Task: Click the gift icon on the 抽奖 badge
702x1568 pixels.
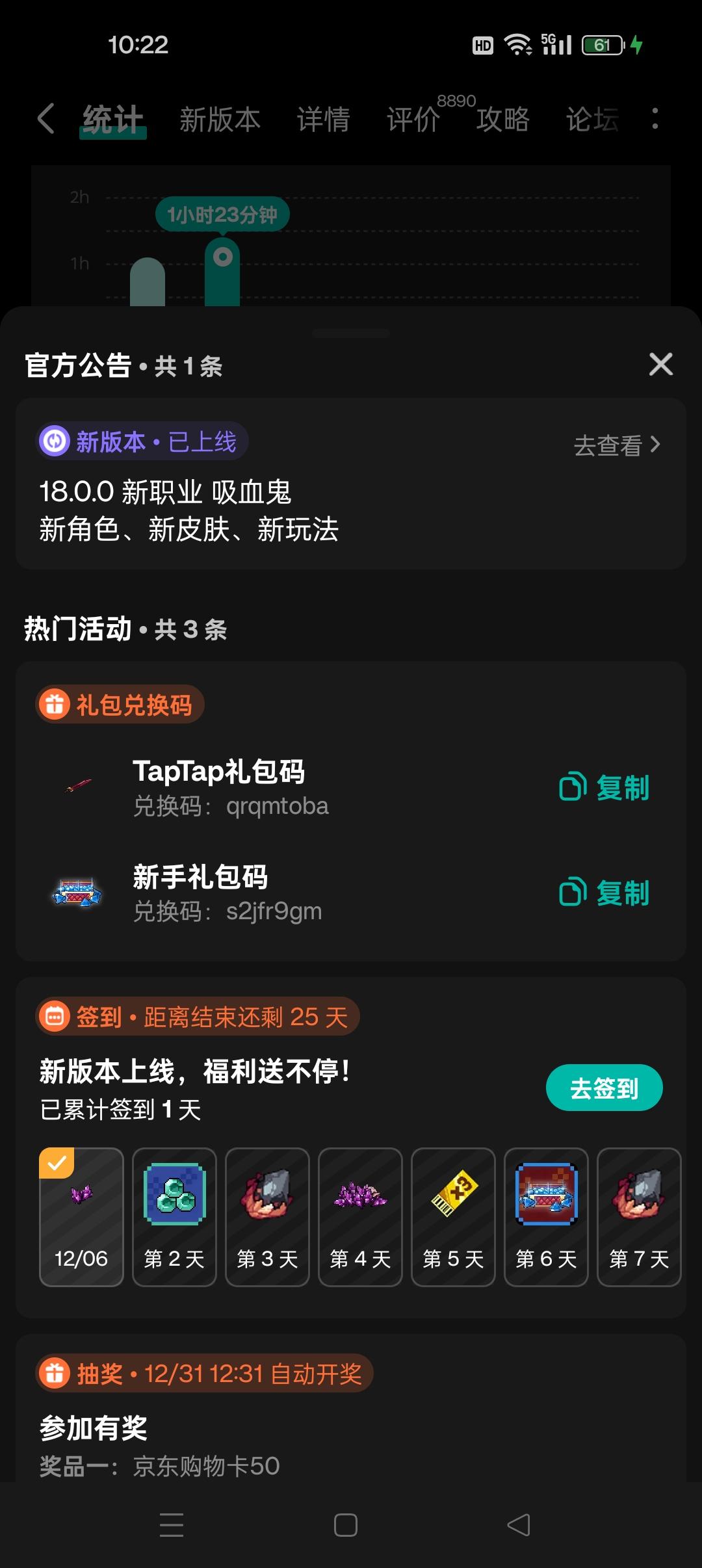Action: click(55, 1374)
